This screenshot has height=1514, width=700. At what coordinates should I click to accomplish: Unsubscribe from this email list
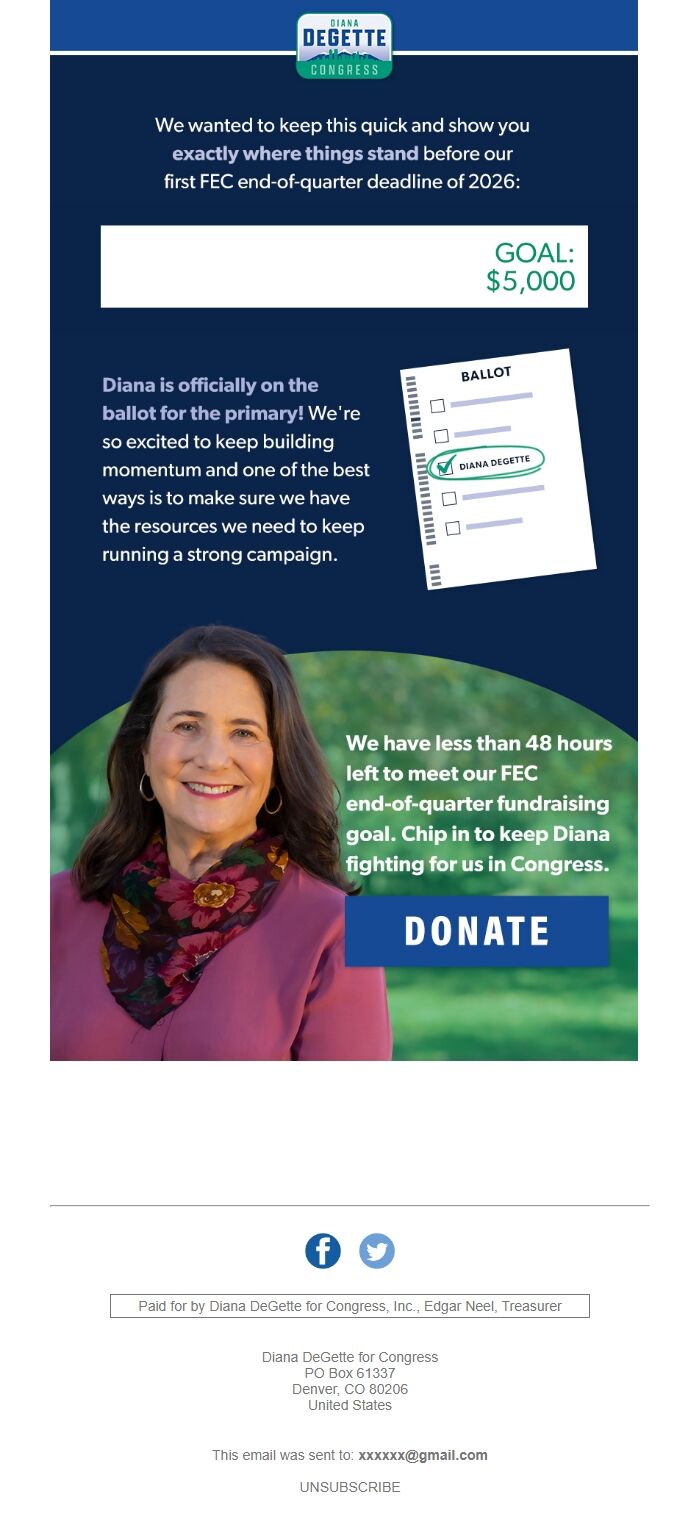point(350,1487)
